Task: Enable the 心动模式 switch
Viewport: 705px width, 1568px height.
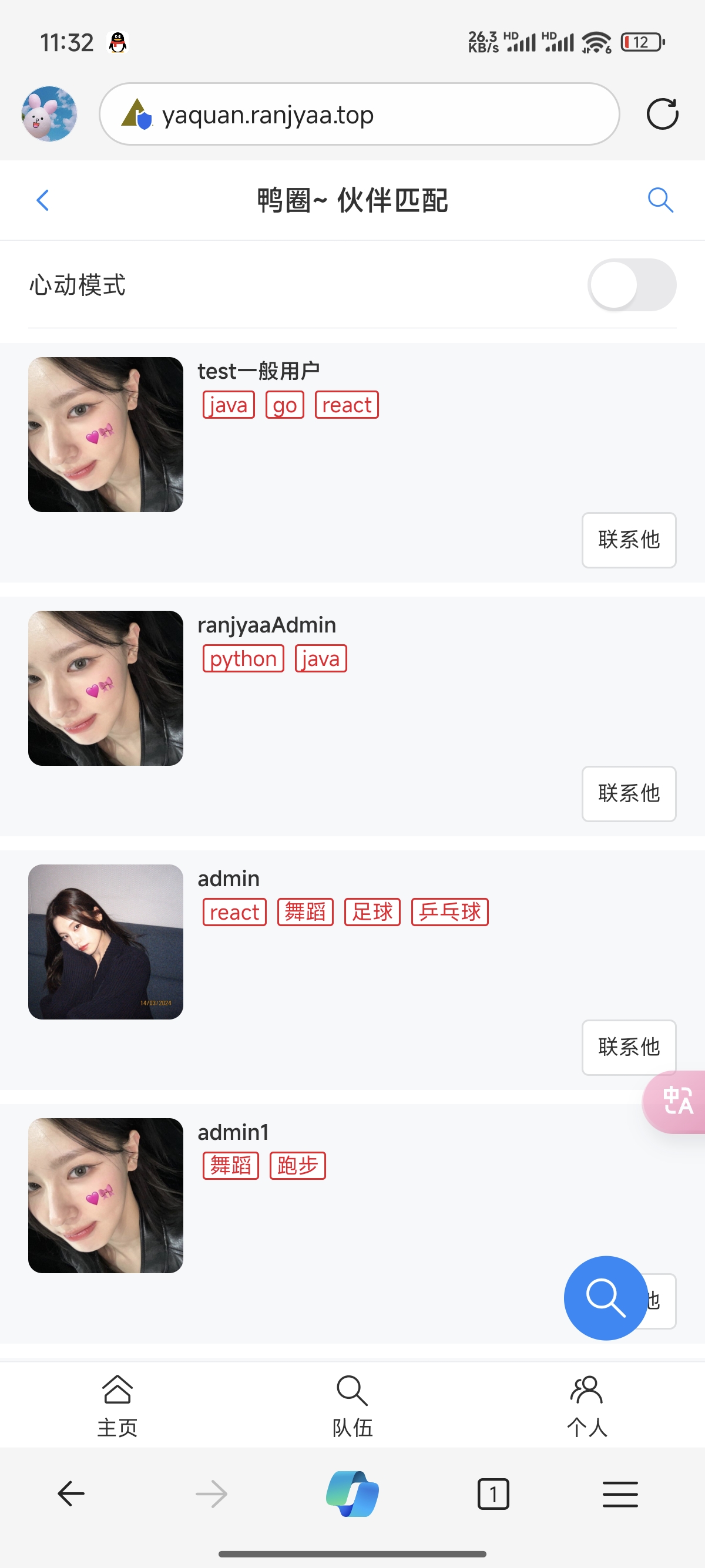Action: (632, 285)
